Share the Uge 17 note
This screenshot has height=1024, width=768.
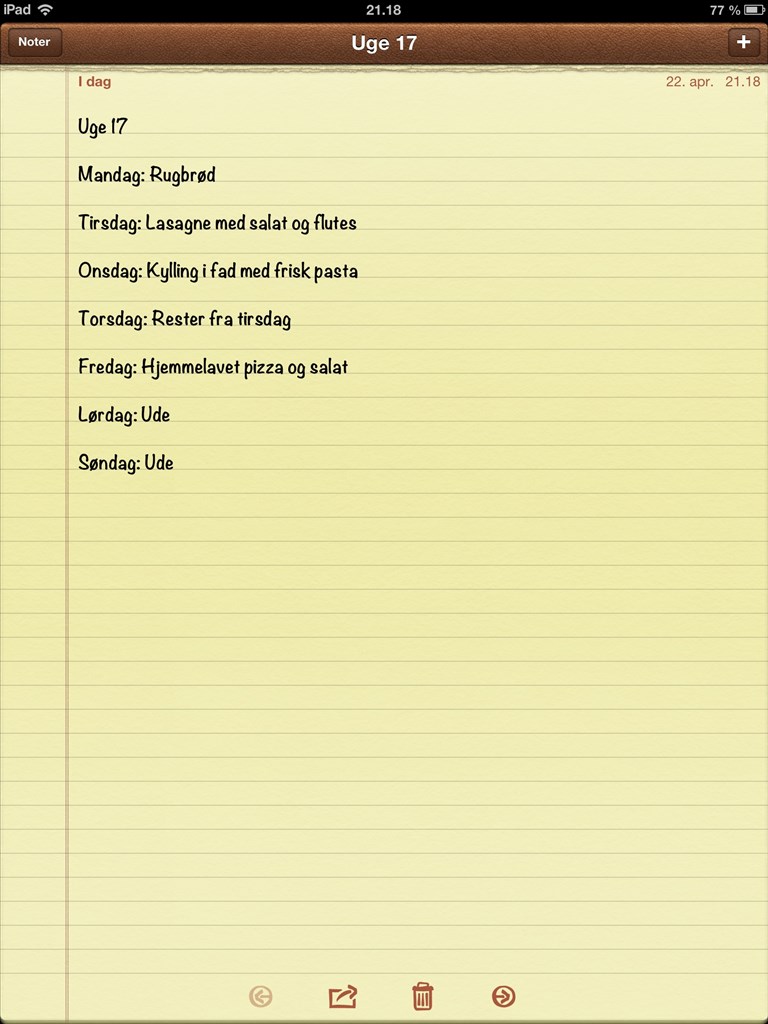pyautogui.click(x=342, y=996)
